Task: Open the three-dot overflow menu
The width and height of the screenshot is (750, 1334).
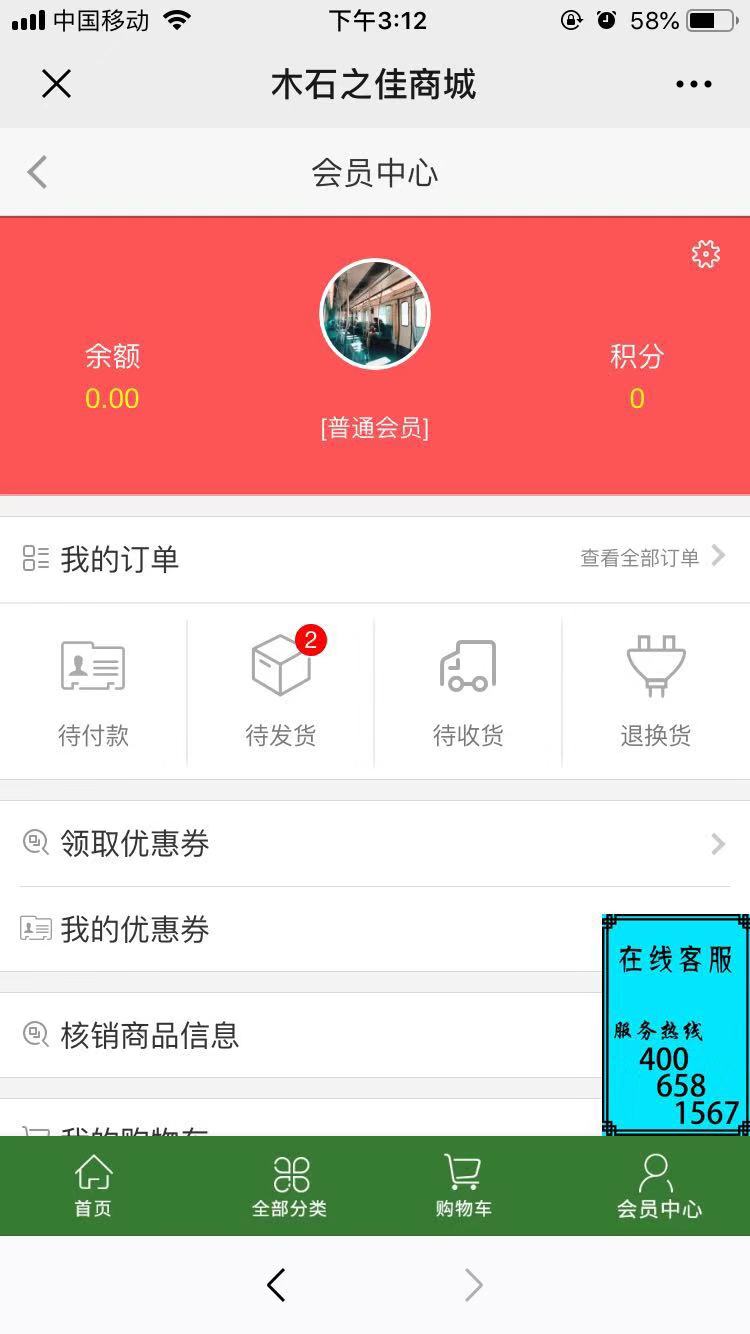Action: [x=693, y=84]
